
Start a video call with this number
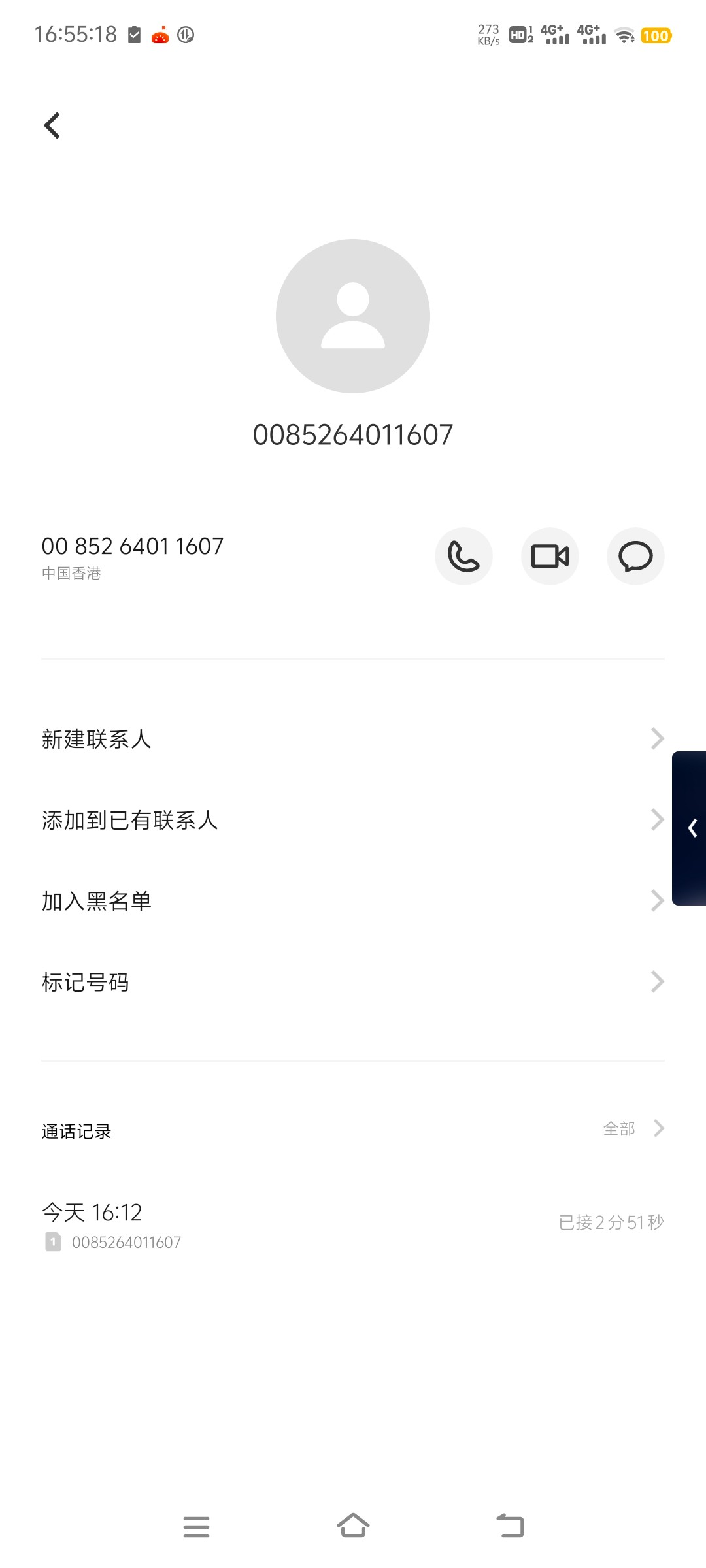click(550, 556)
